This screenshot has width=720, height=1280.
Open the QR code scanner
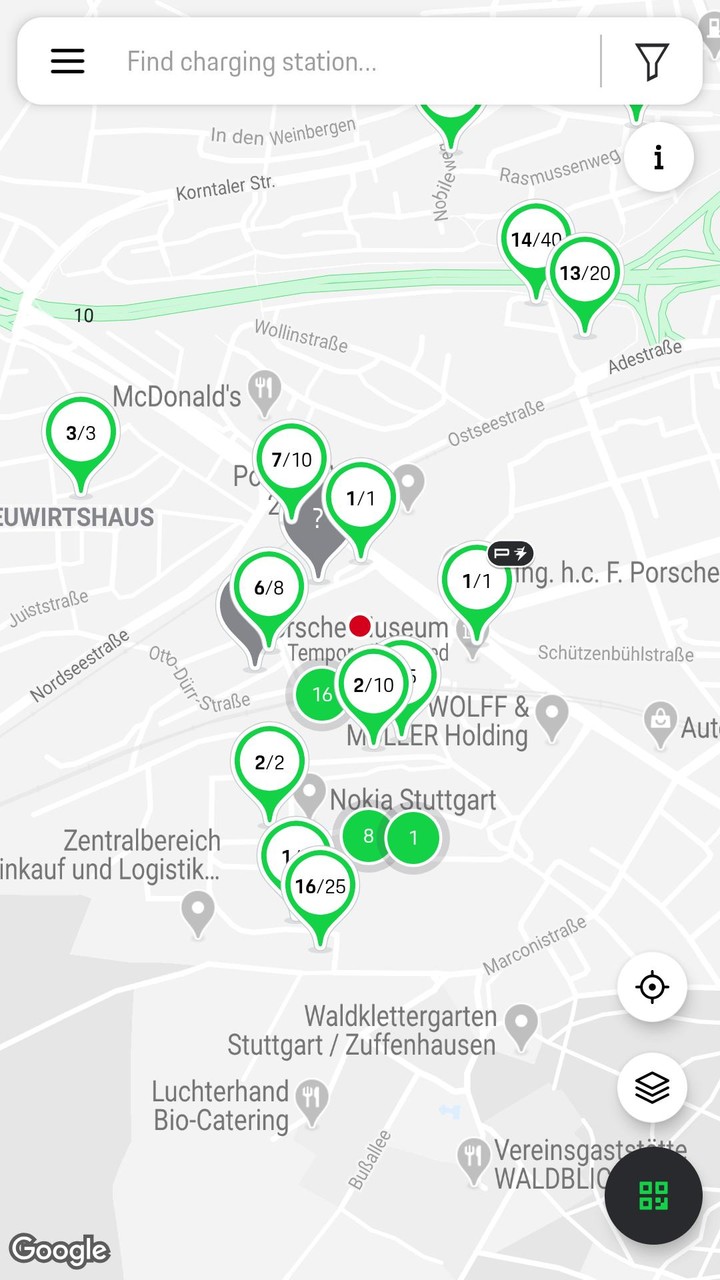(x=654, y=1195)
